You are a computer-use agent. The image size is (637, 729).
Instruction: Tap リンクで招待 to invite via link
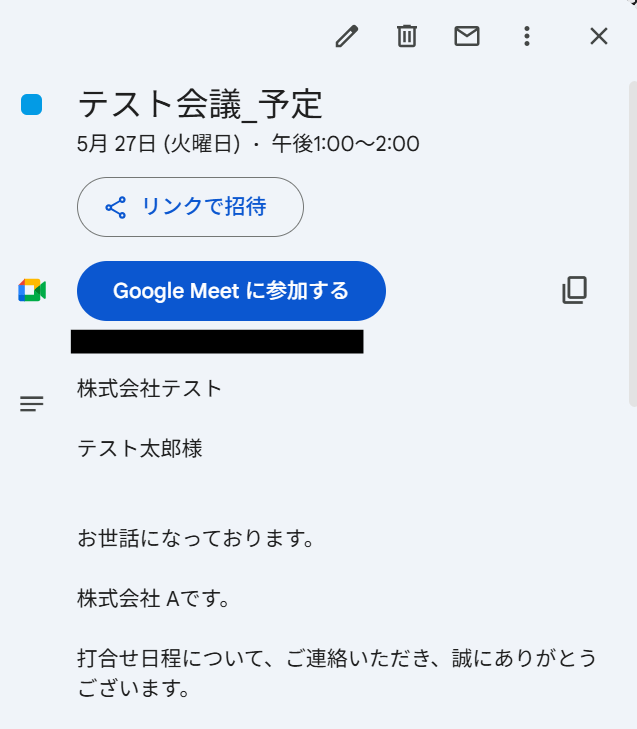[190, 207]
